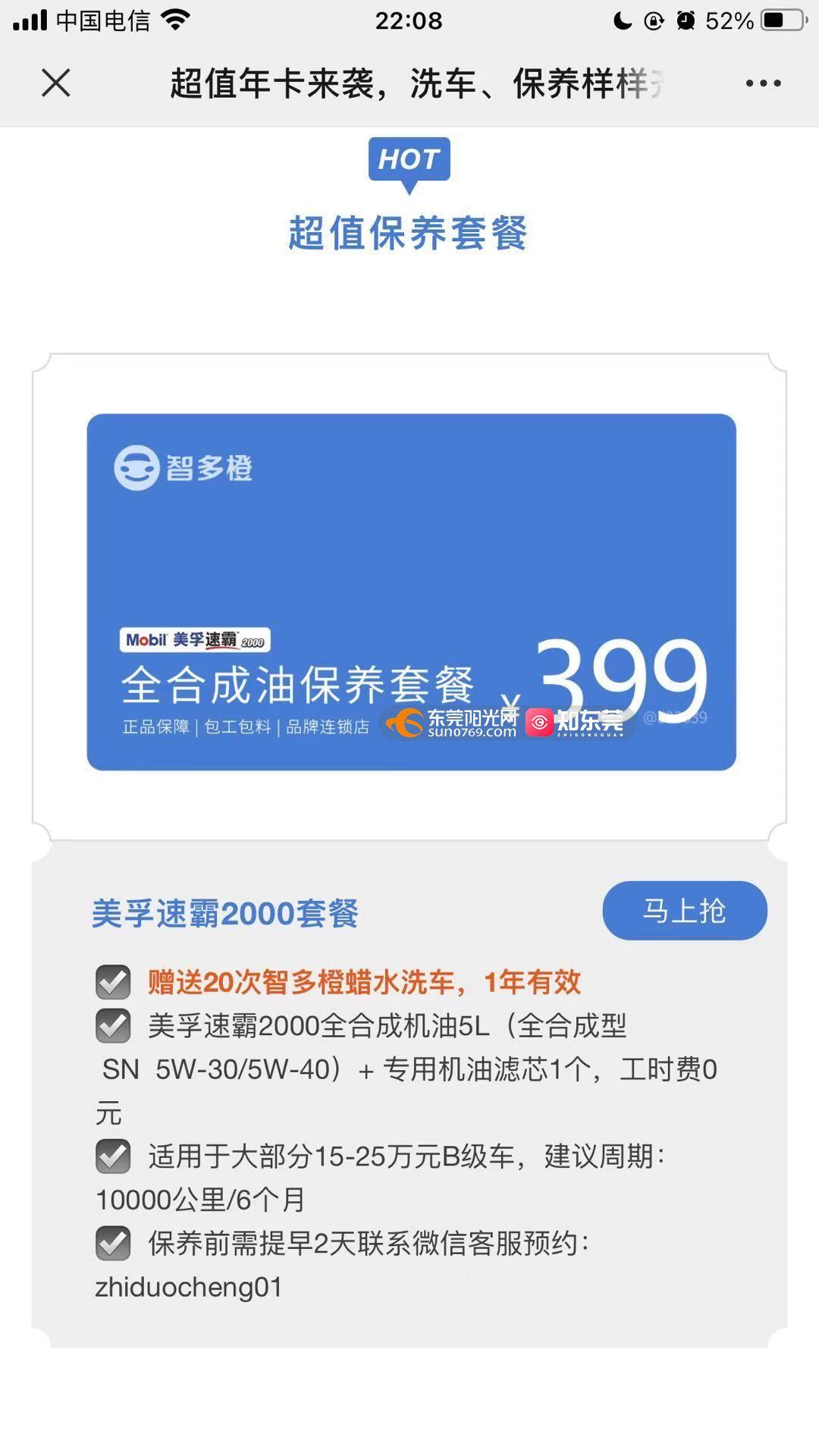
Task: Open the 全合成油保养套餐 399 card
Action: (x=411, y=591)
